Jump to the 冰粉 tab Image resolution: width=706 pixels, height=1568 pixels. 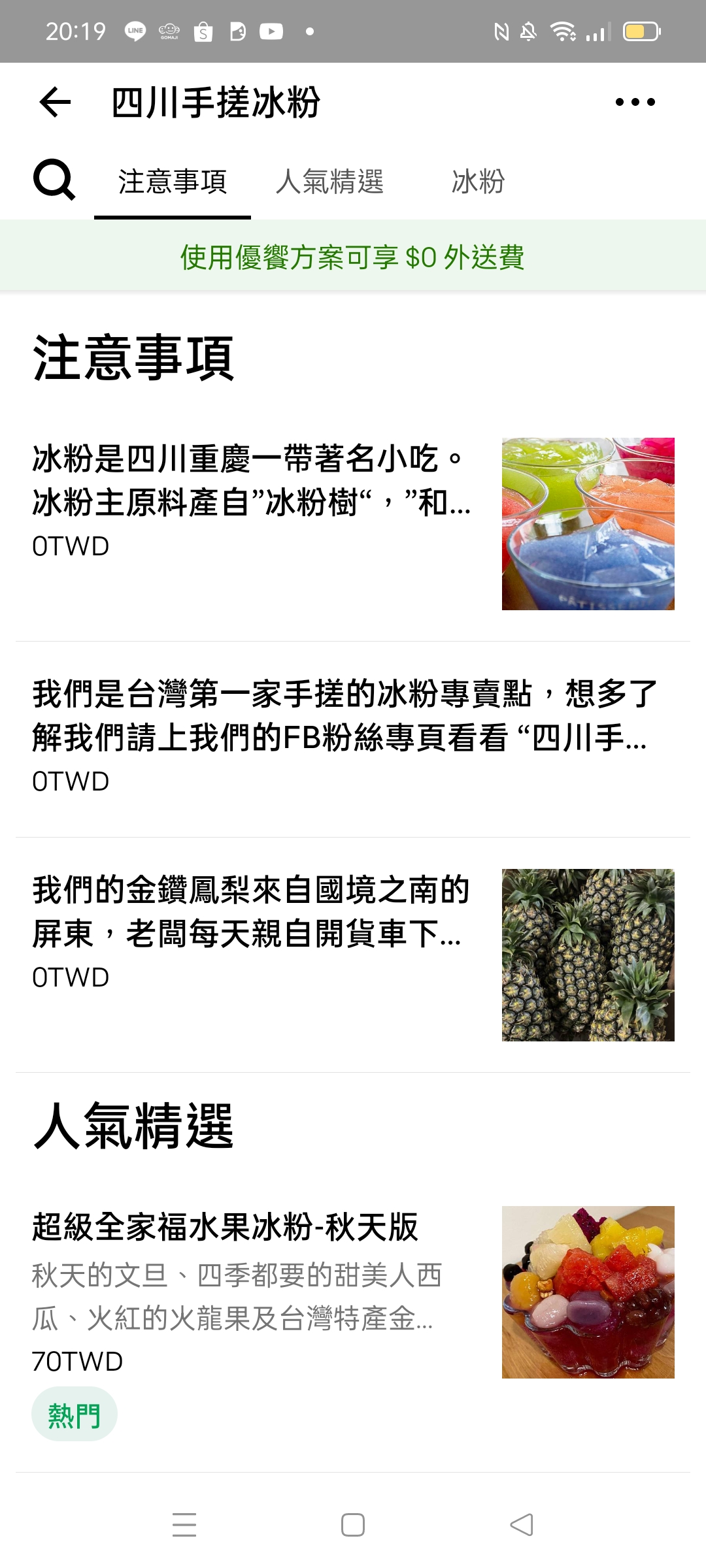[478, 182]
